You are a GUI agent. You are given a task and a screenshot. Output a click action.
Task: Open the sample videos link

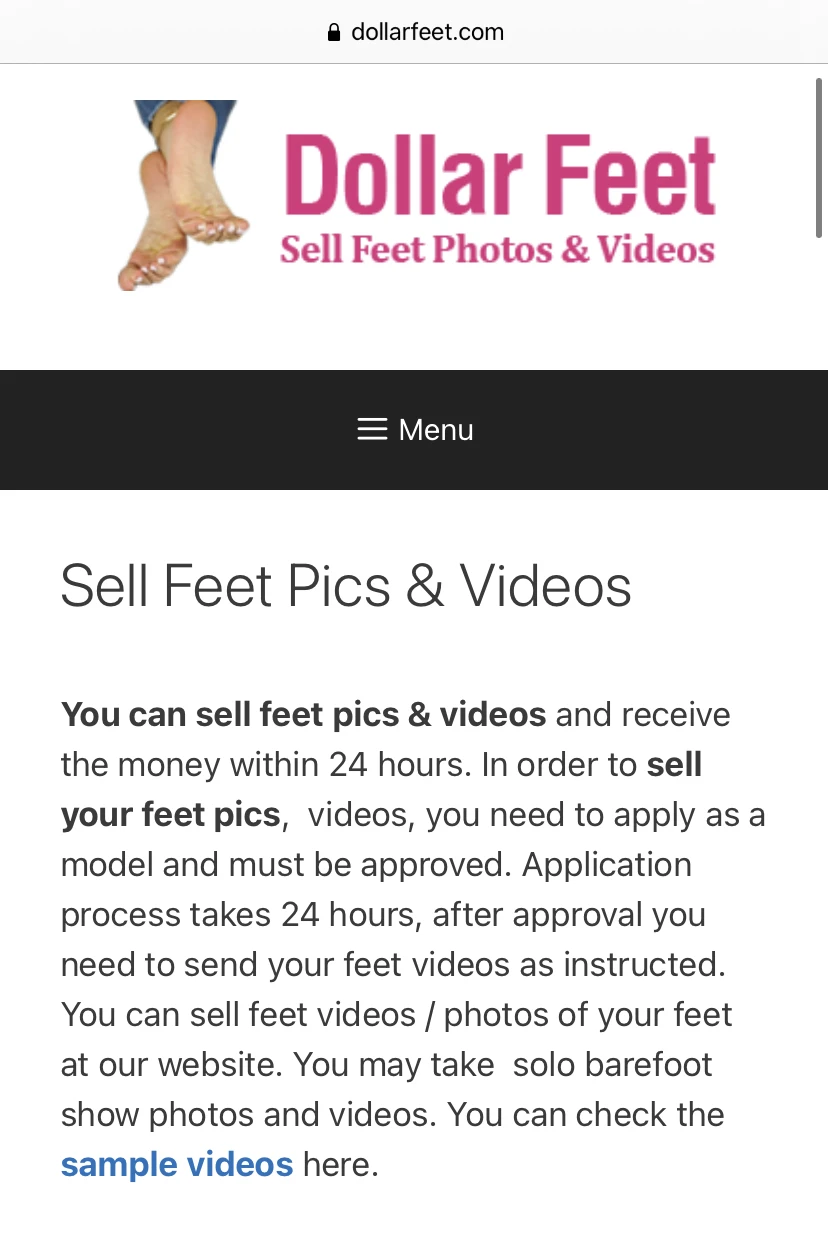pos(177,1165)
